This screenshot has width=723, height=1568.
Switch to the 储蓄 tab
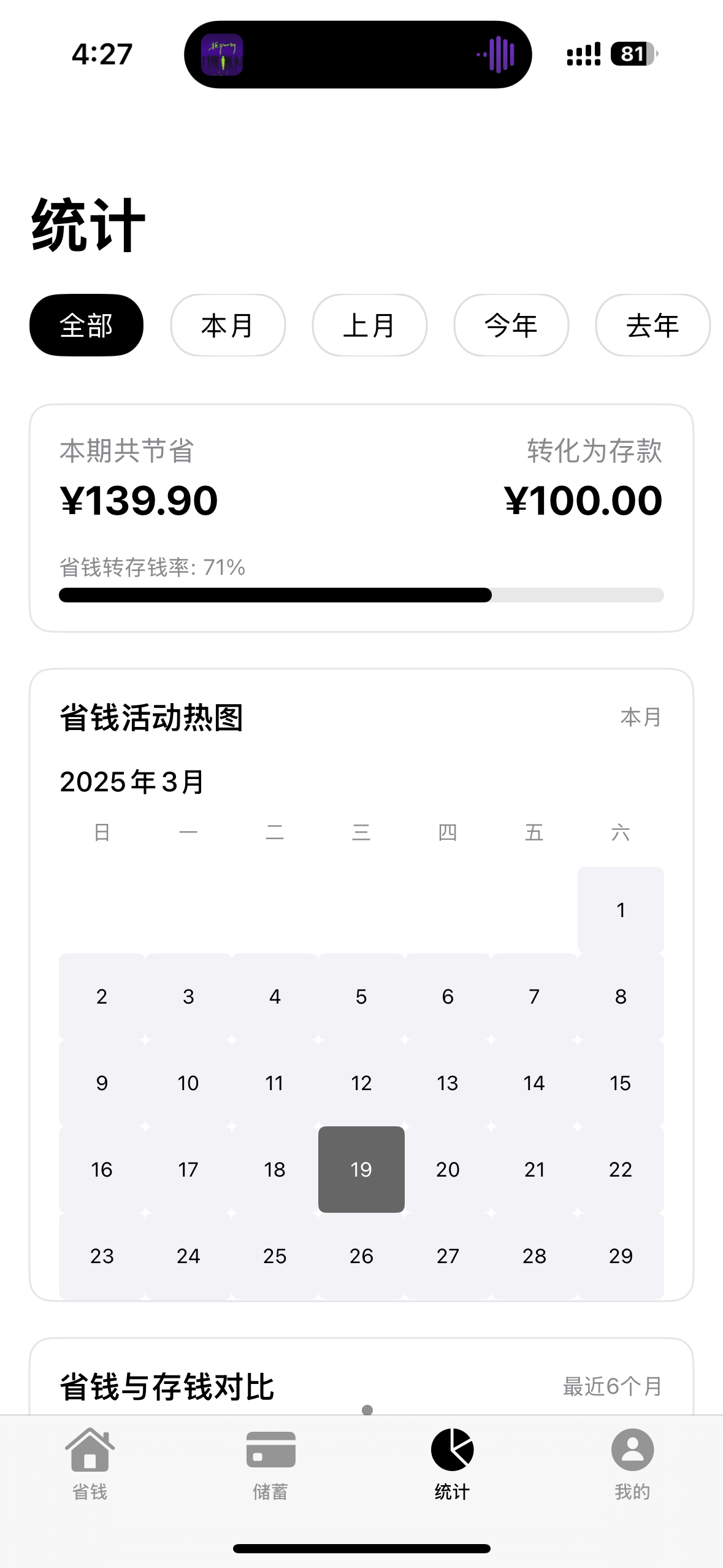(270, 1464)
